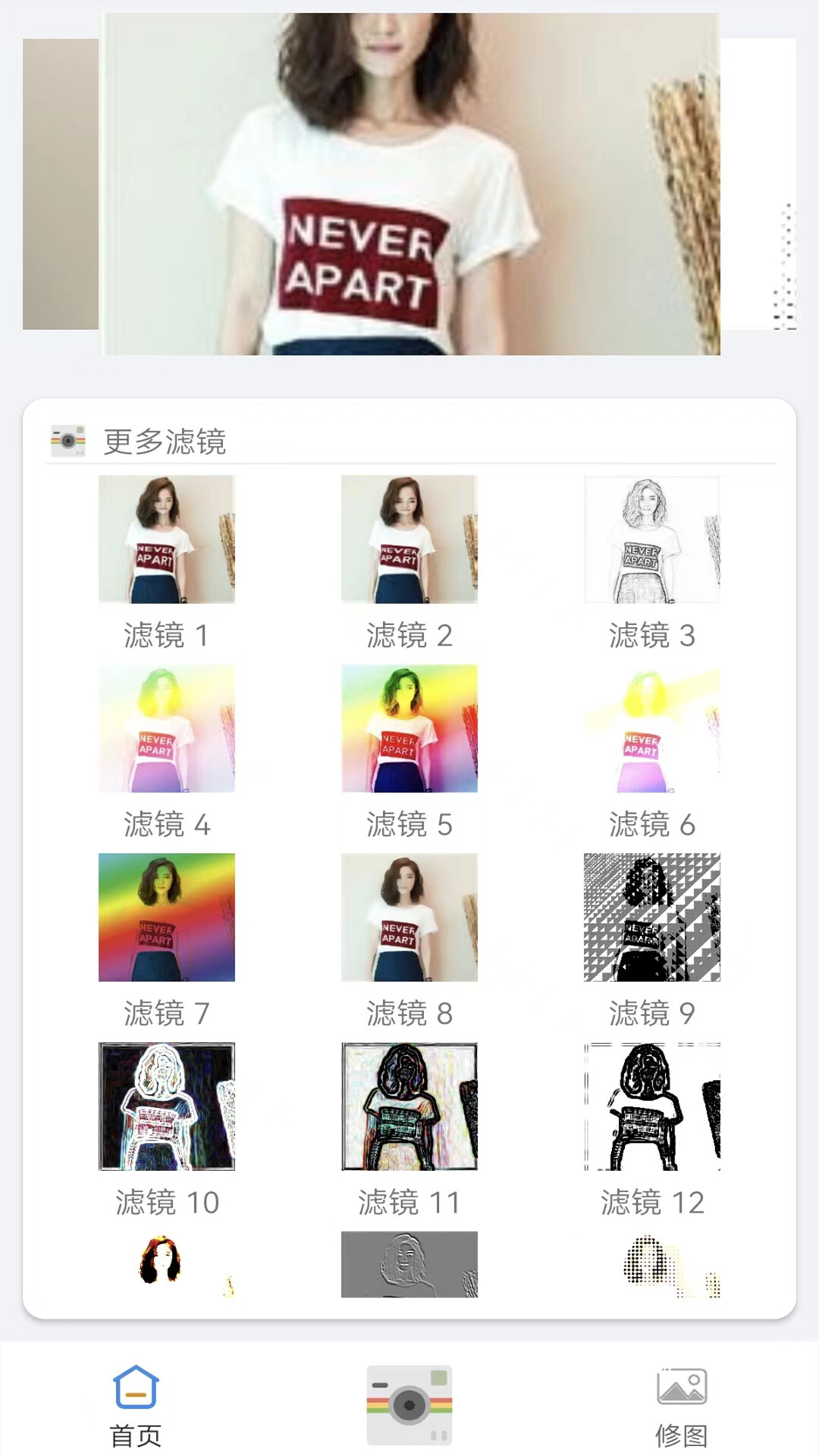Apply the 滤镜 3 pencil sketch filter

(x=651, y=540)
